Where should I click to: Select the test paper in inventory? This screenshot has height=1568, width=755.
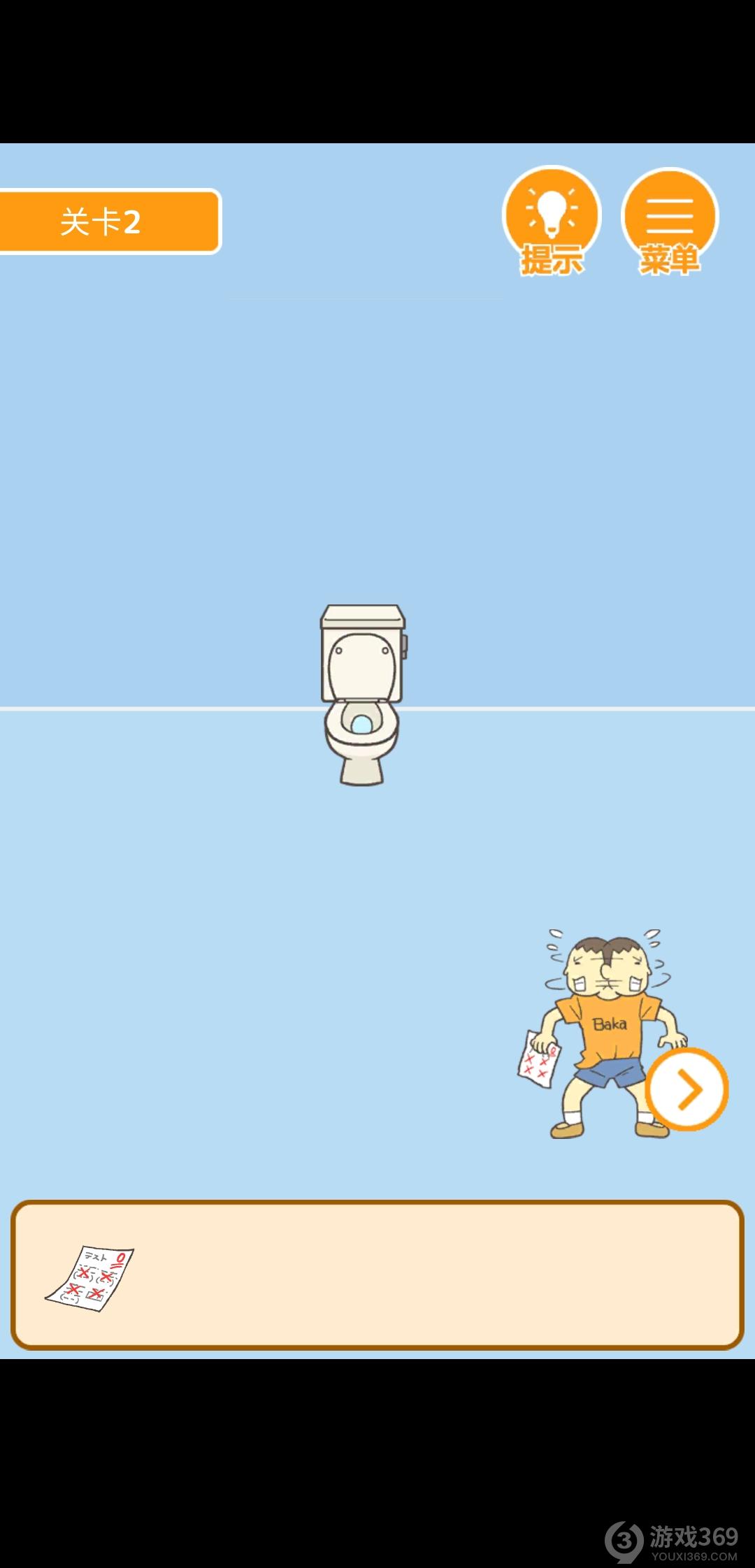click(91, 1277)
